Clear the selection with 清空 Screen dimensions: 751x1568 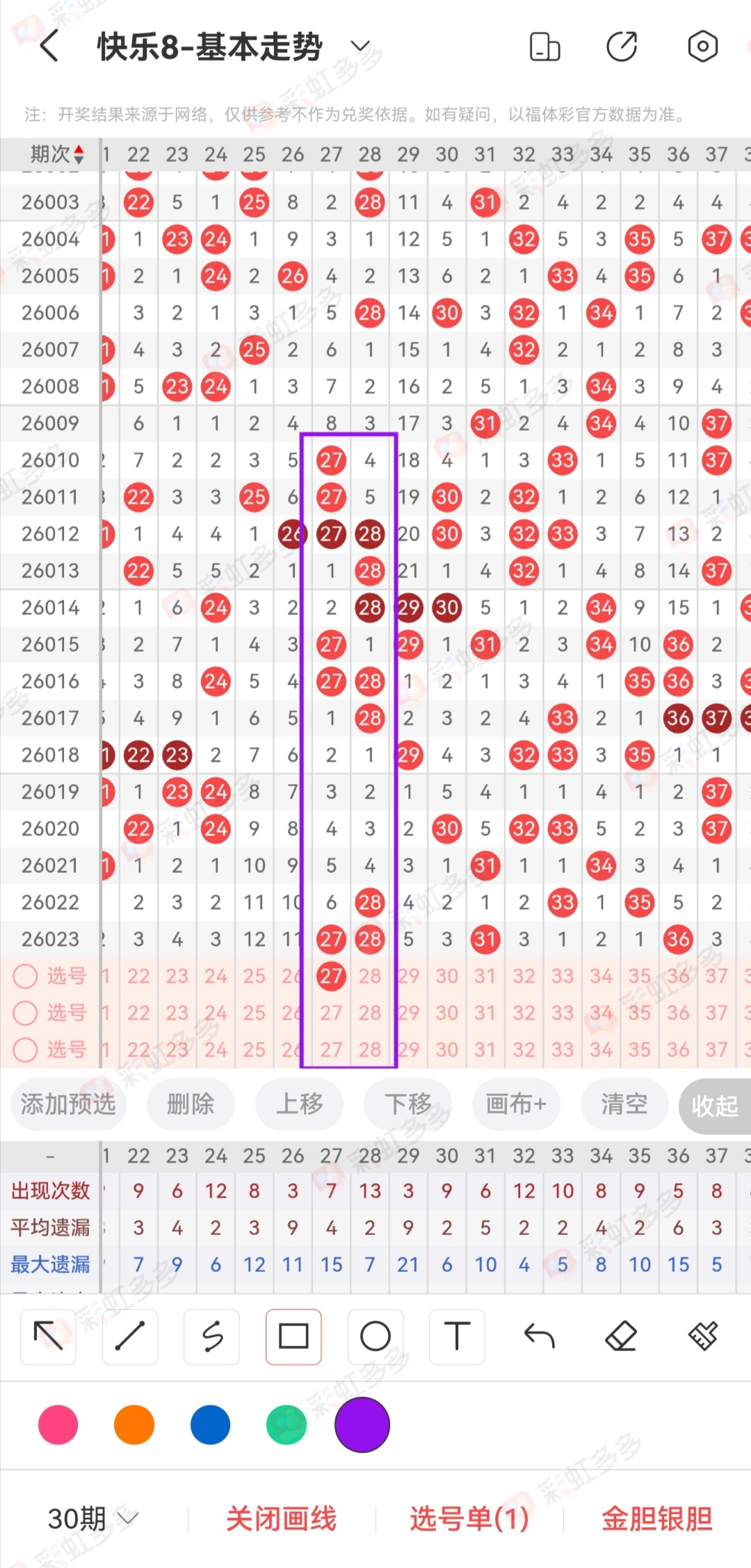[624, 1104]
